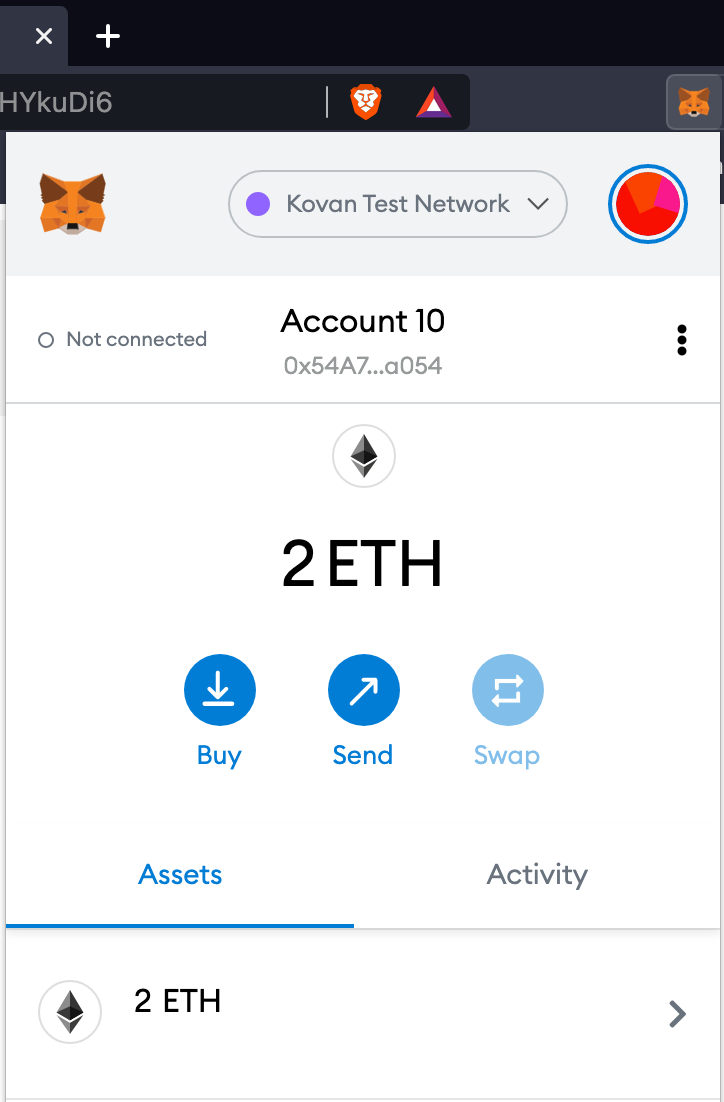Screen dimensions: 724x1102
Task: Tap the Buy button
Action: (x=220, y=690)
